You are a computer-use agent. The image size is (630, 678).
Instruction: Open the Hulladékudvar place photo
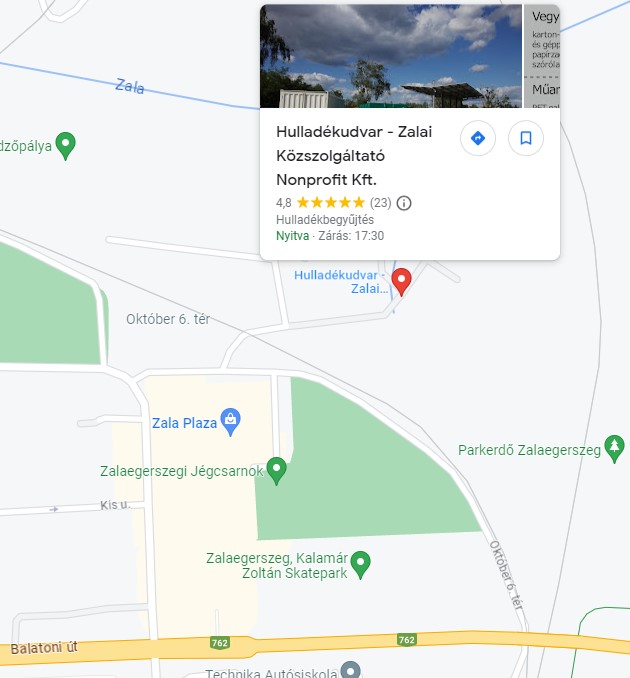[391, 56]
